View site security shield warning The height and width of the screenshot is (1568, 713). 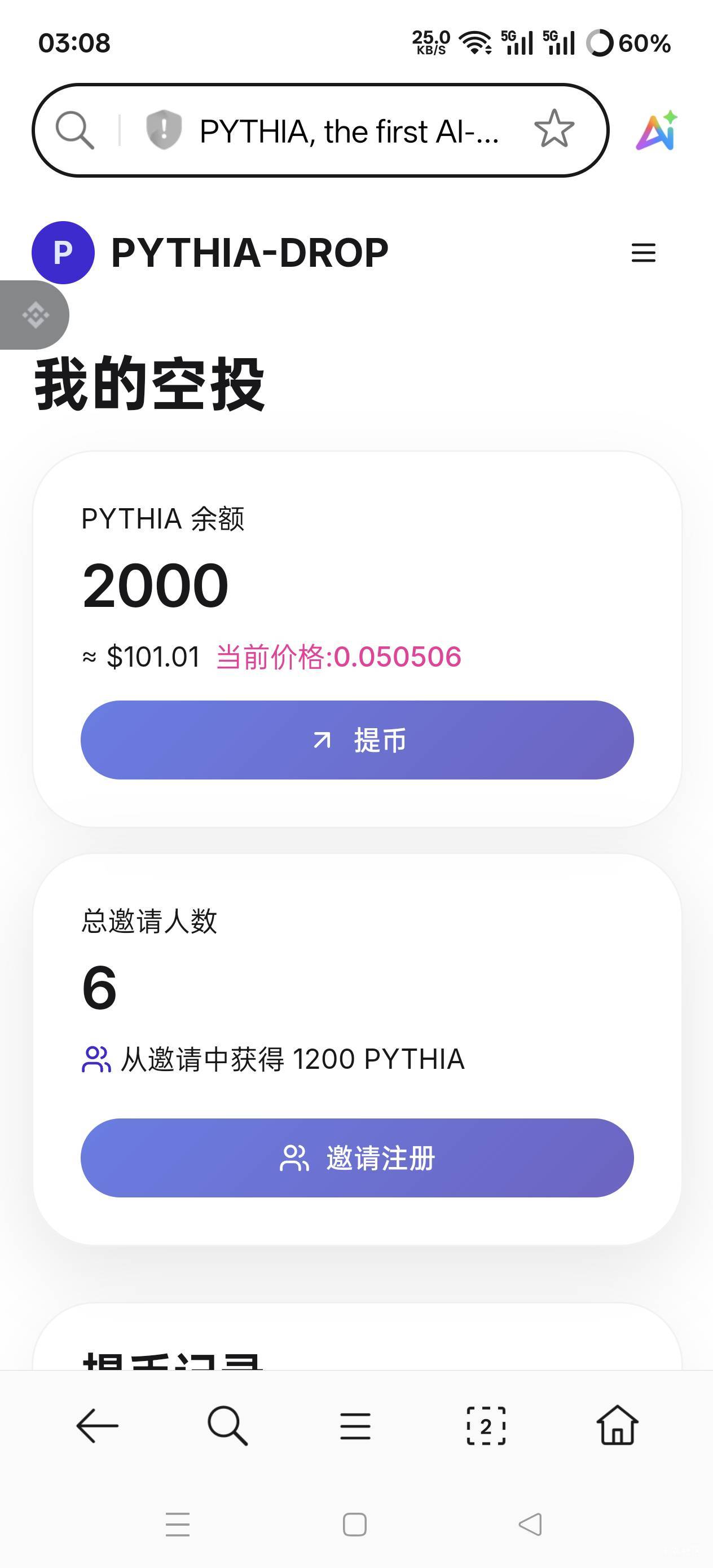[x=164, y=130]
